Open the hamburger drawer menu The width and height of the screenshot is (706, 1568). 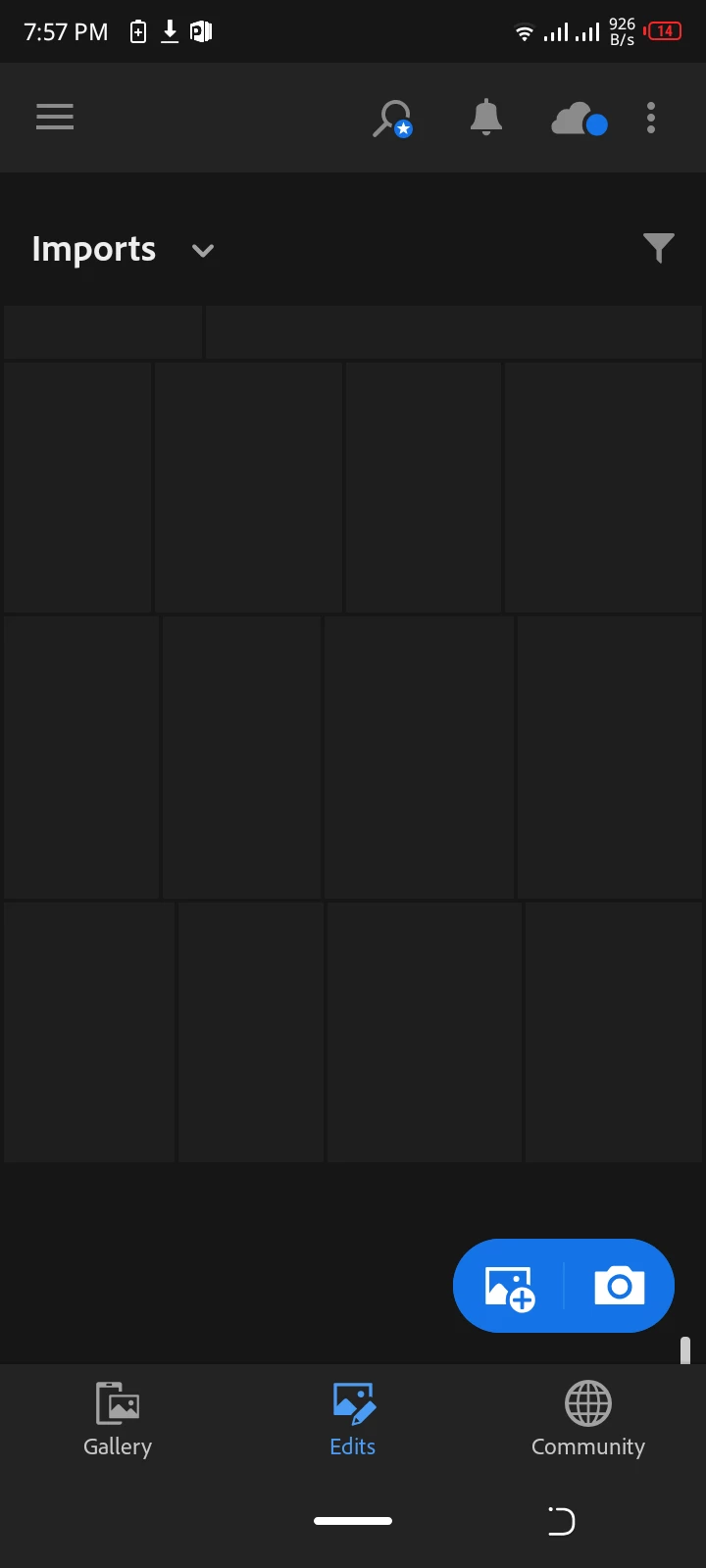point(55,118)
